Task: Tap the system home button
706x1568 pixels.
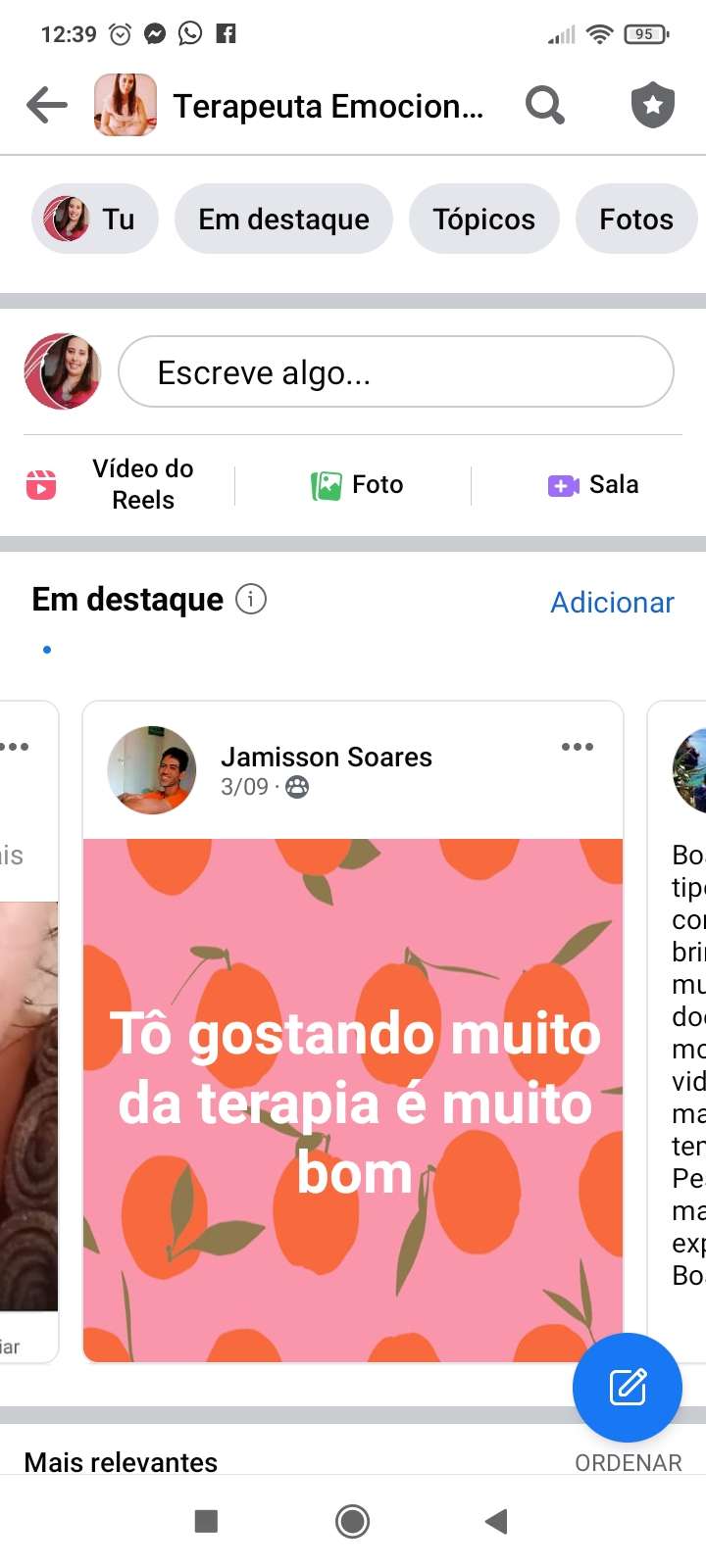Action: pos(352,1521)
